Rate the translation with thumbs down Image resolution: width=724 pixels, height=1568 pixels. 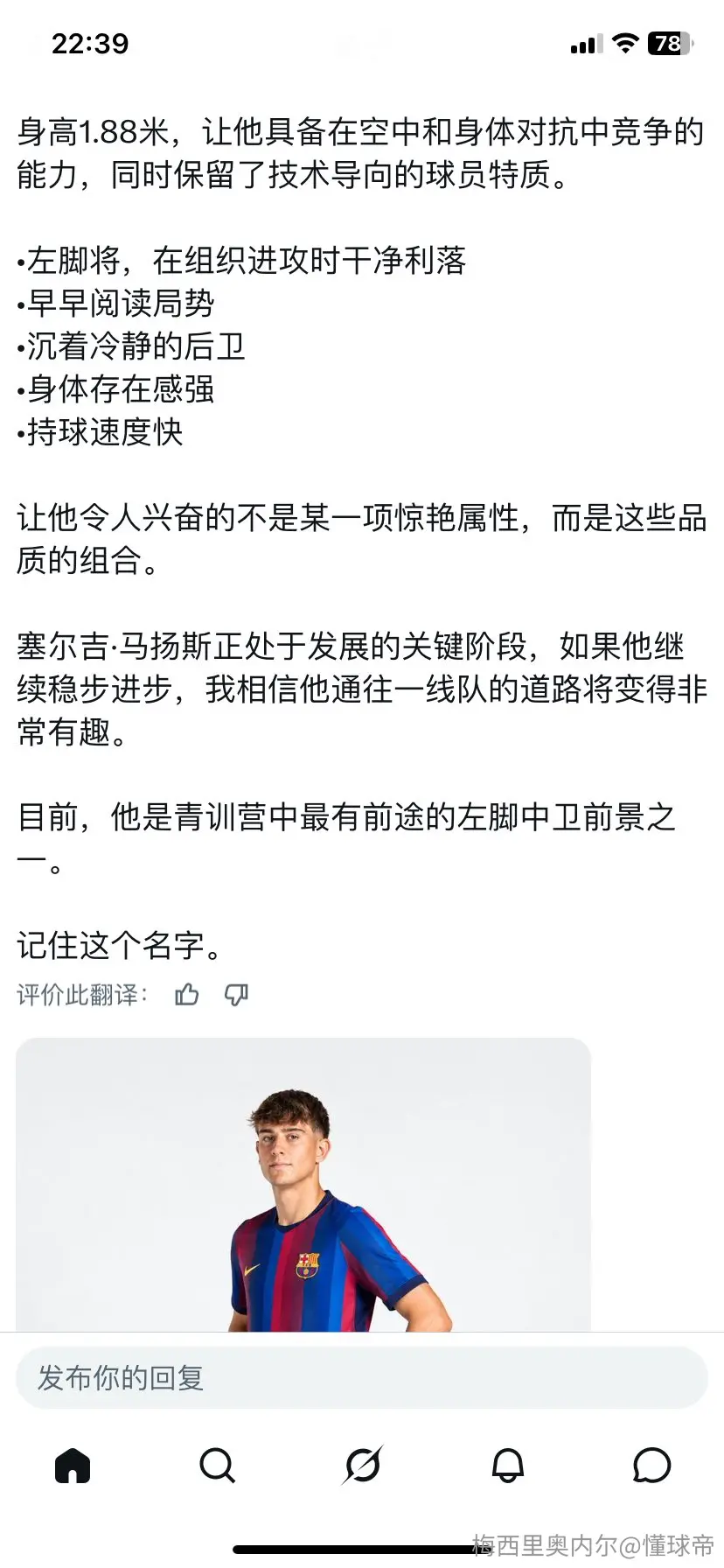[x=236, y=995]
